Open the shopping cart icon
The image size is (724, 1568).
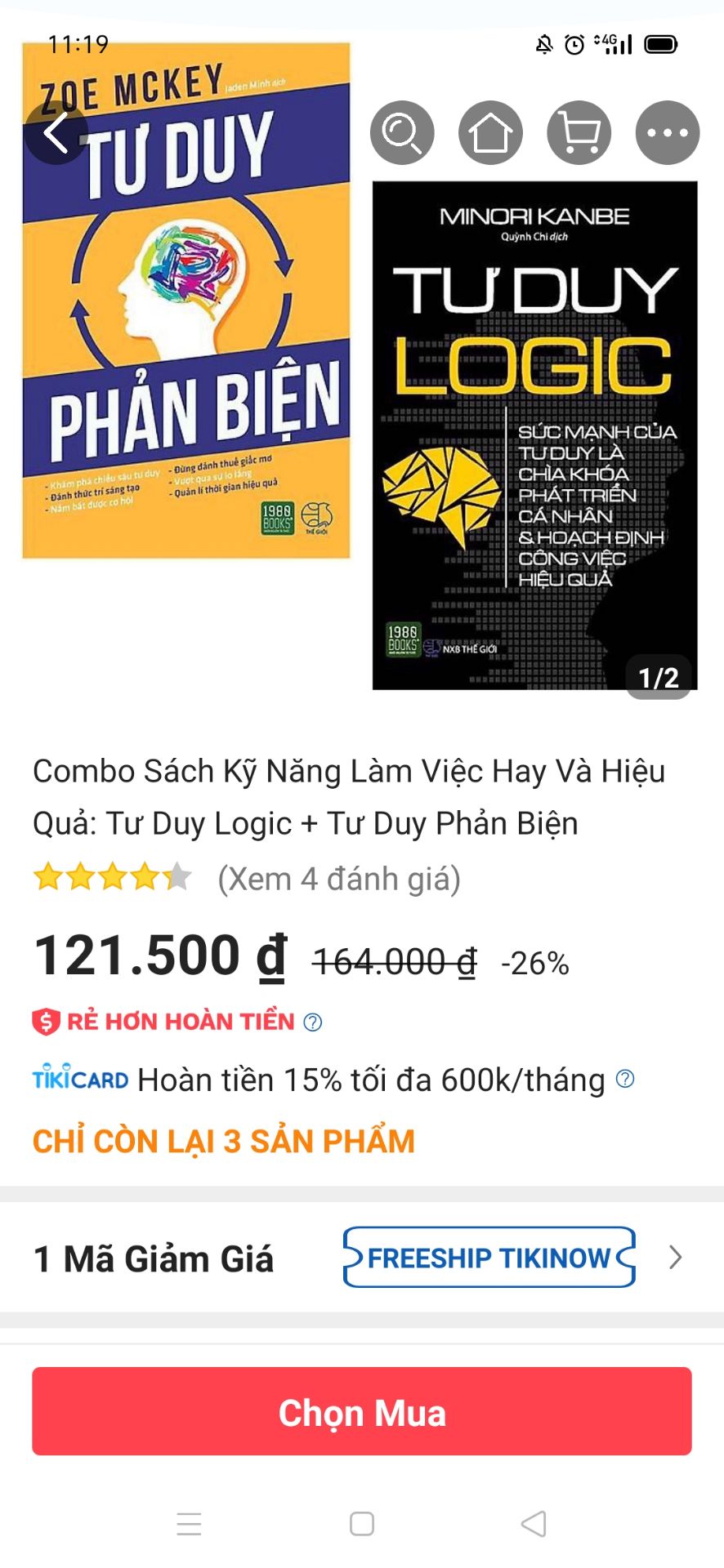pos(579,132)
